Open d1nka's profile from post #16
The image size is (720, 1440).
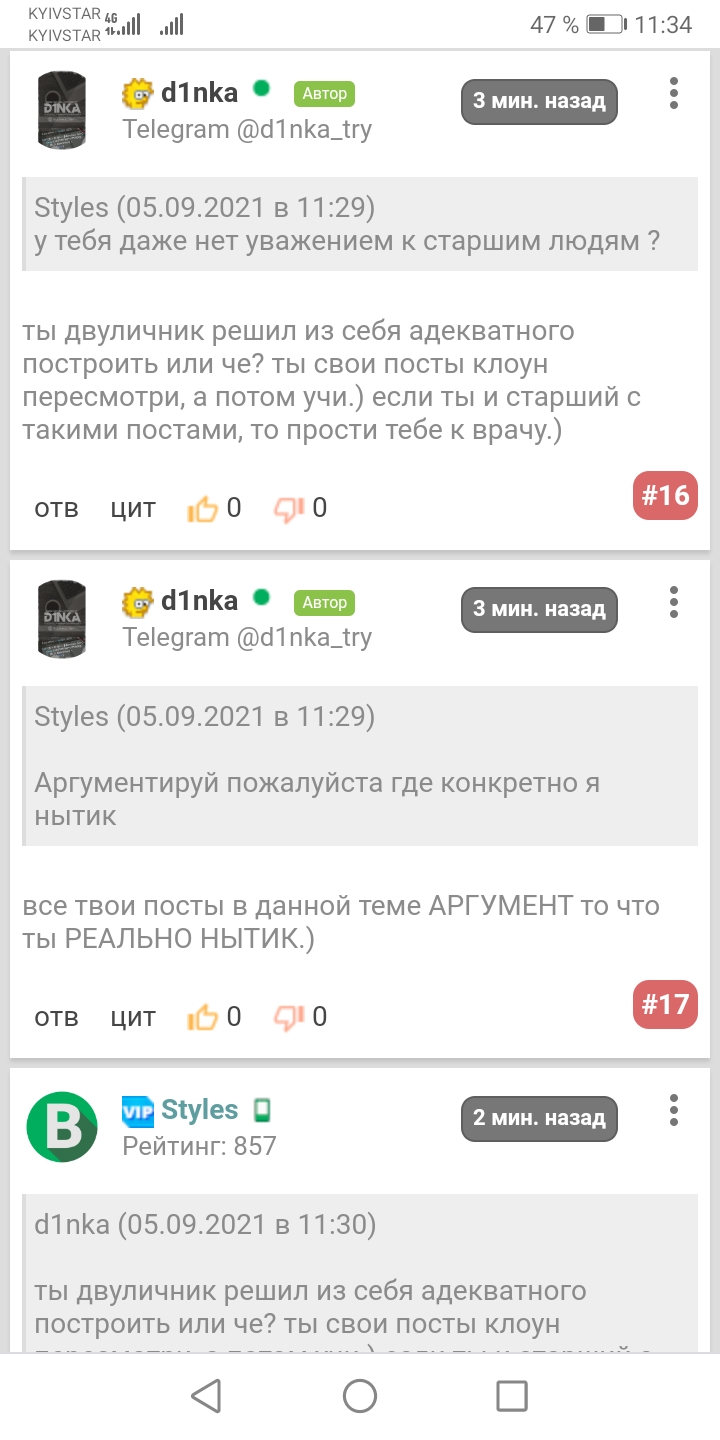pyautogui.click(x=199, y=93)
